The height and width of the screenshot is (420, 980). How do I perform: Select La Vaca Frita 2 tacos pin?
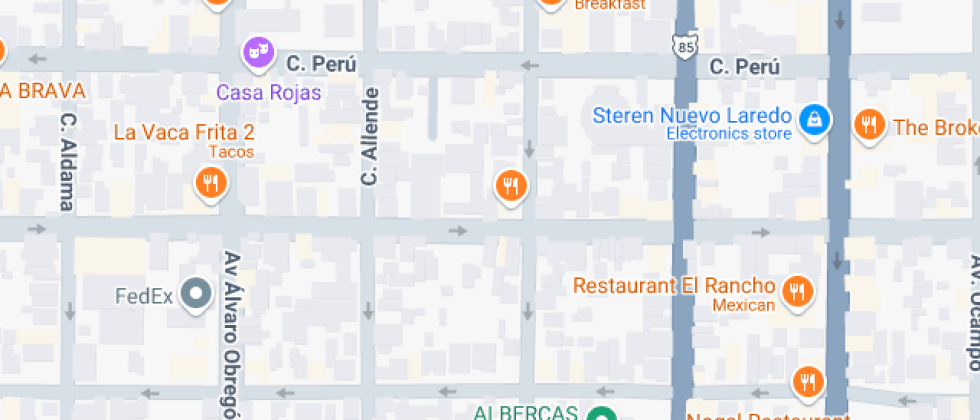210,183
